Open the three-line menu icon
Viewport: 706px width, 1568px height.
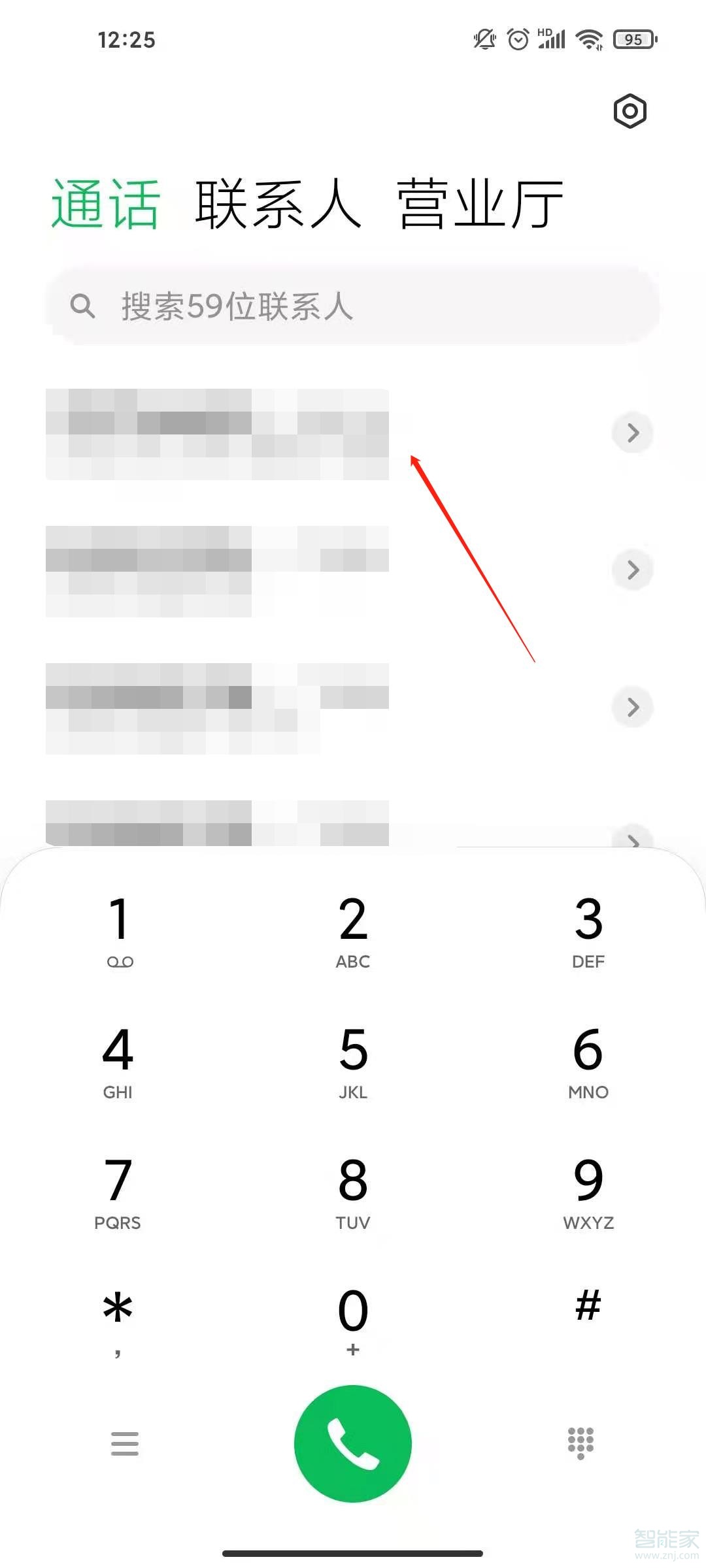coord(125,1443)
